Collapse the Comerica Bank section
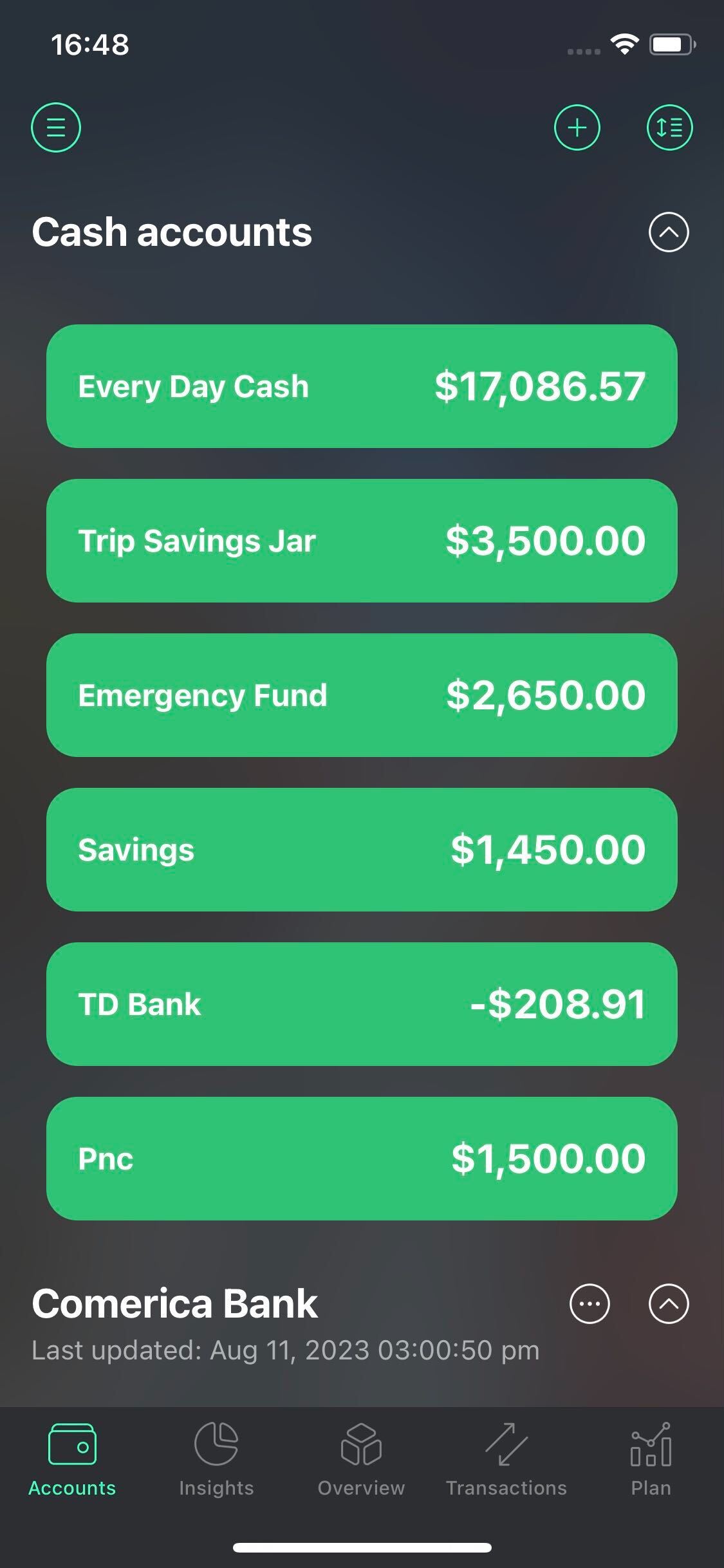 click(x=669, y=1304)
